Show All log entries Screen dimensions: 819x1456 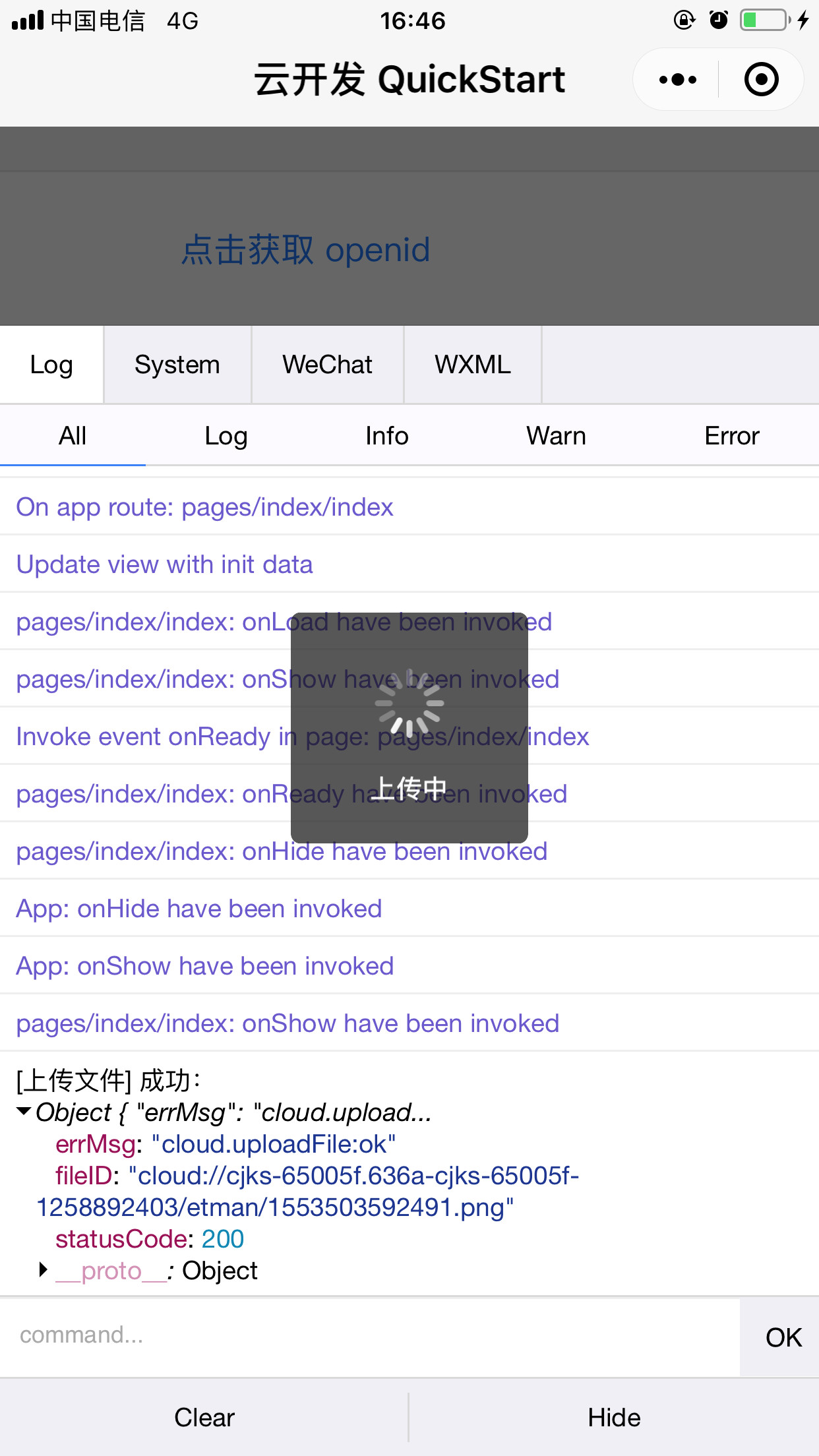[x=73, y=436]
